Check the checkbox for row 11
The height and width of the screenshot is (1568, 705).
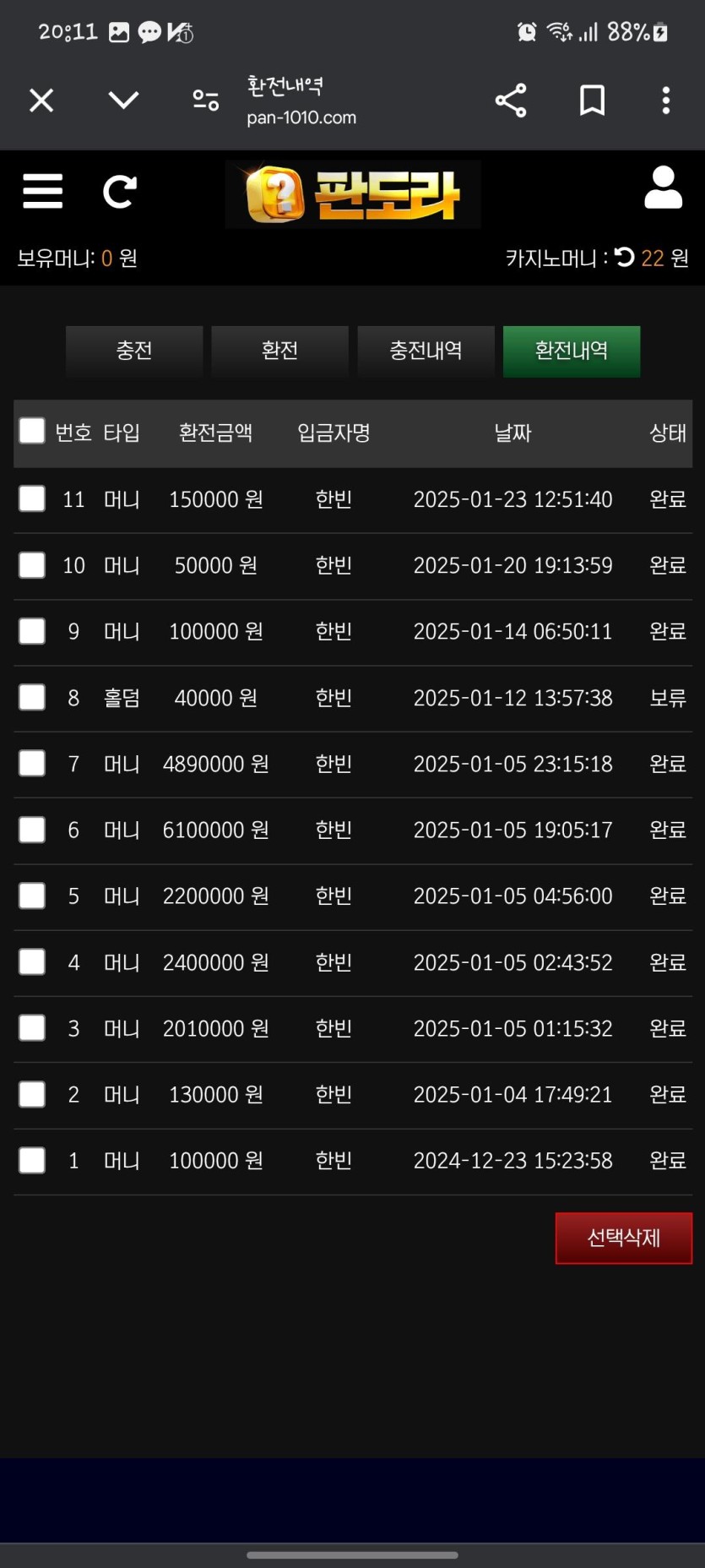click(x=31, y=498)
